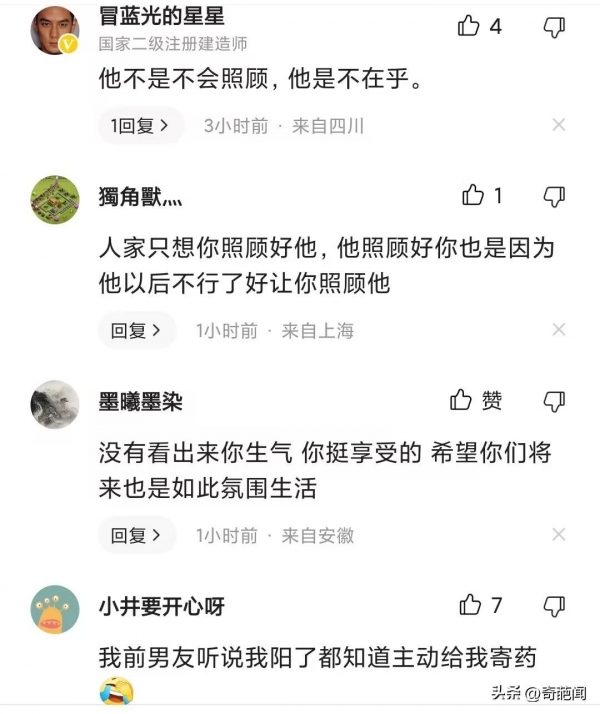Dislike the comment by 小井要开心呀
Image resolution: width=600 pixels, height=714 pixels.
tap(554, 605)
